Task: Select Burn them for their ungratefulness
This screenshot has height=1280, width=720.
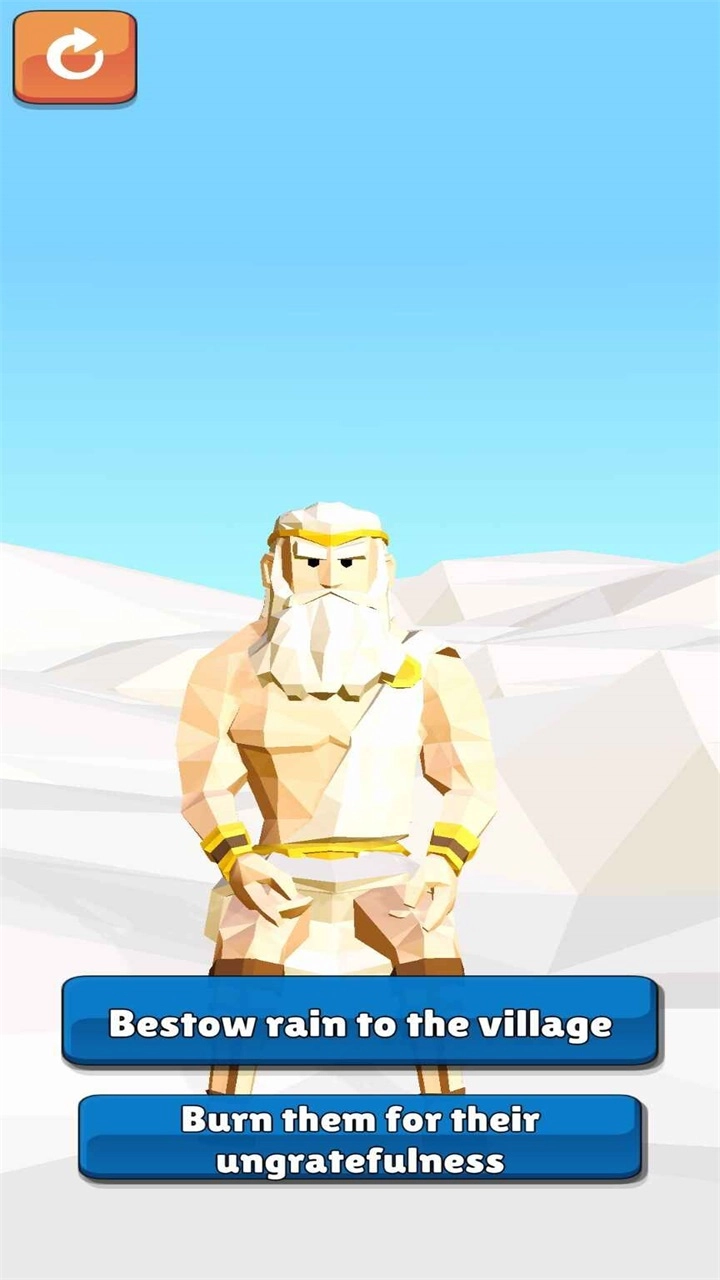Action: (x=360, y=1139)
